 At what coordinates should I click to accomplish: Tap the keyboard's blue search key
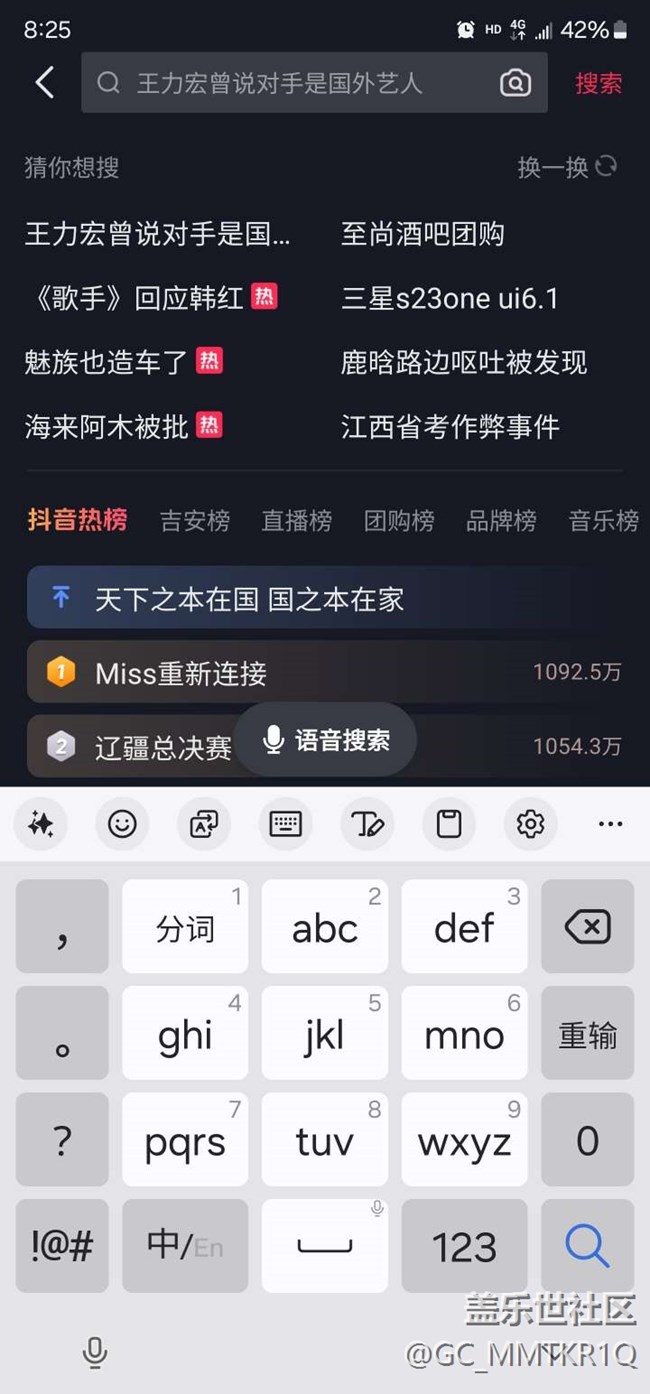tap(587, 1246)
